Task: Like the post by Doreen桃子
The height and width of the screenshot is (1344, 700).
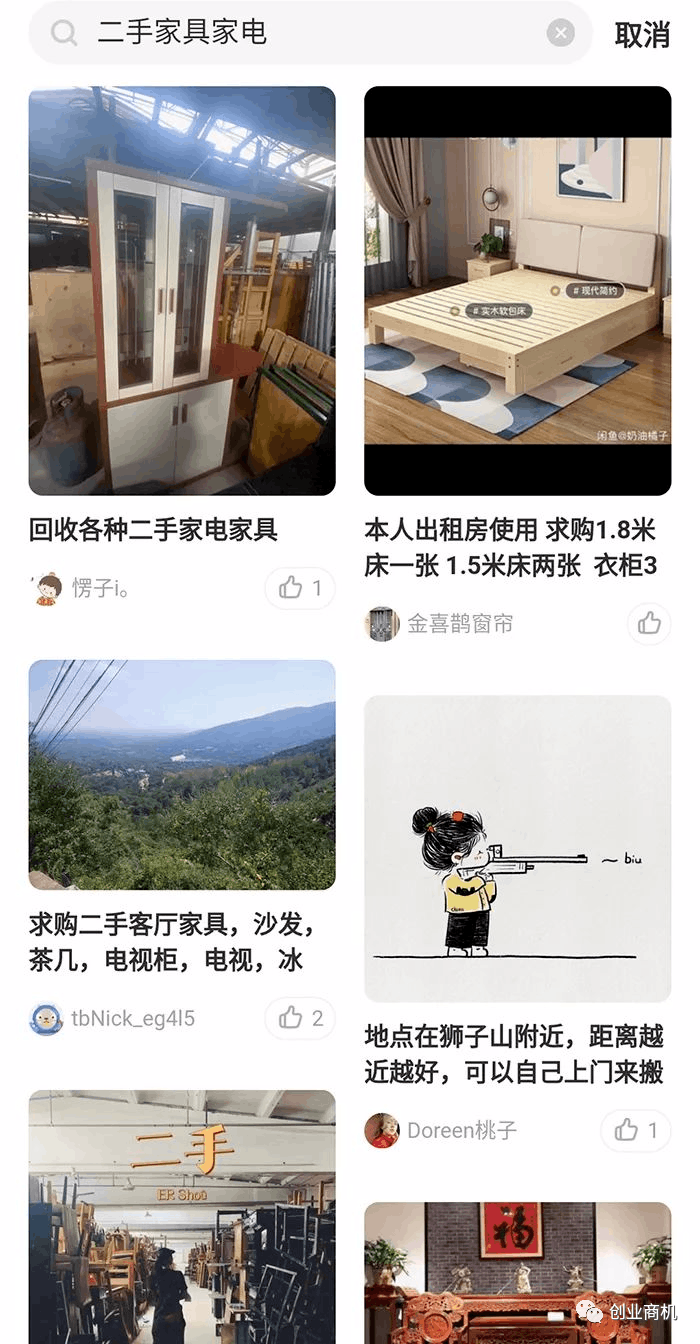Action: (636, 1131)
